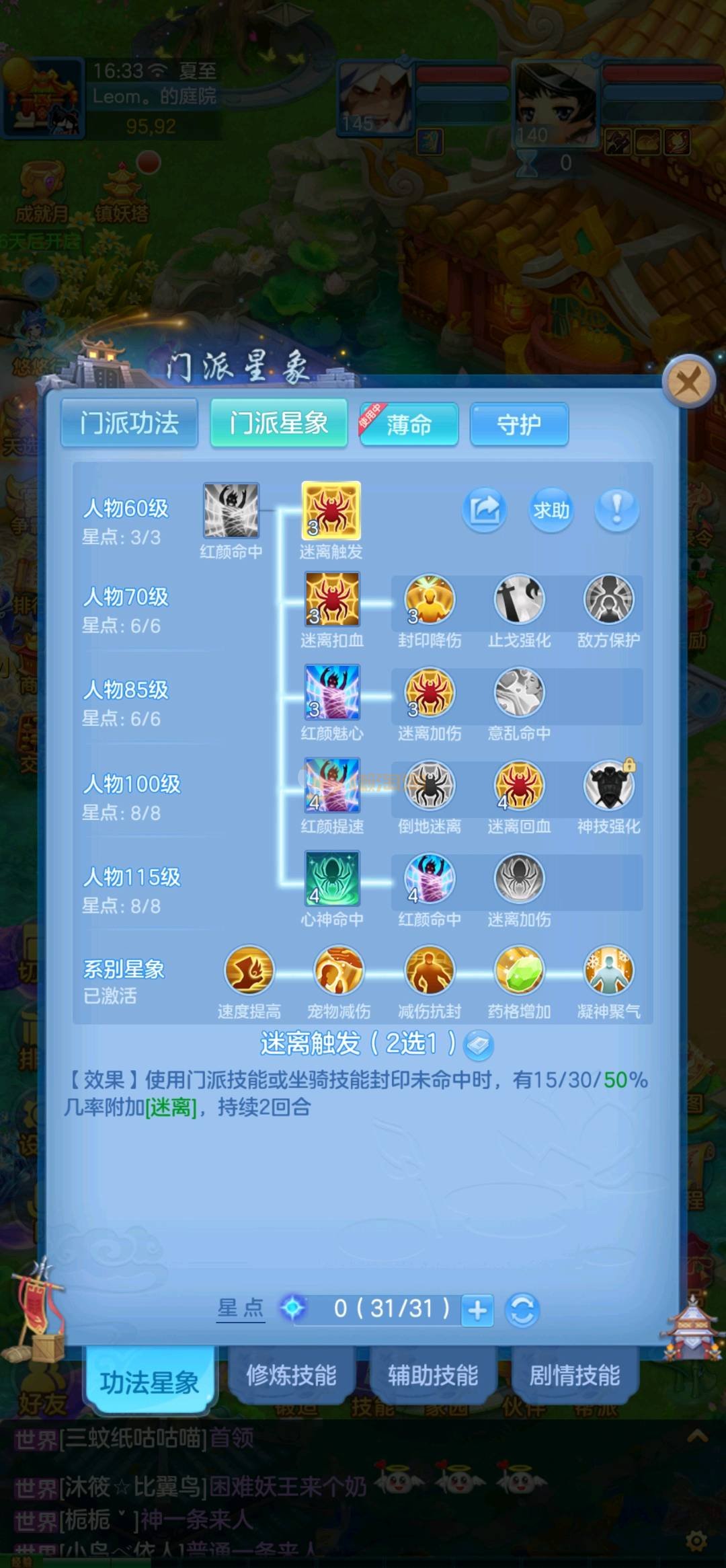Open the book icon beside 迷离触发 title
Screen dimensions: 726x1568
(x=479, y=1045)
